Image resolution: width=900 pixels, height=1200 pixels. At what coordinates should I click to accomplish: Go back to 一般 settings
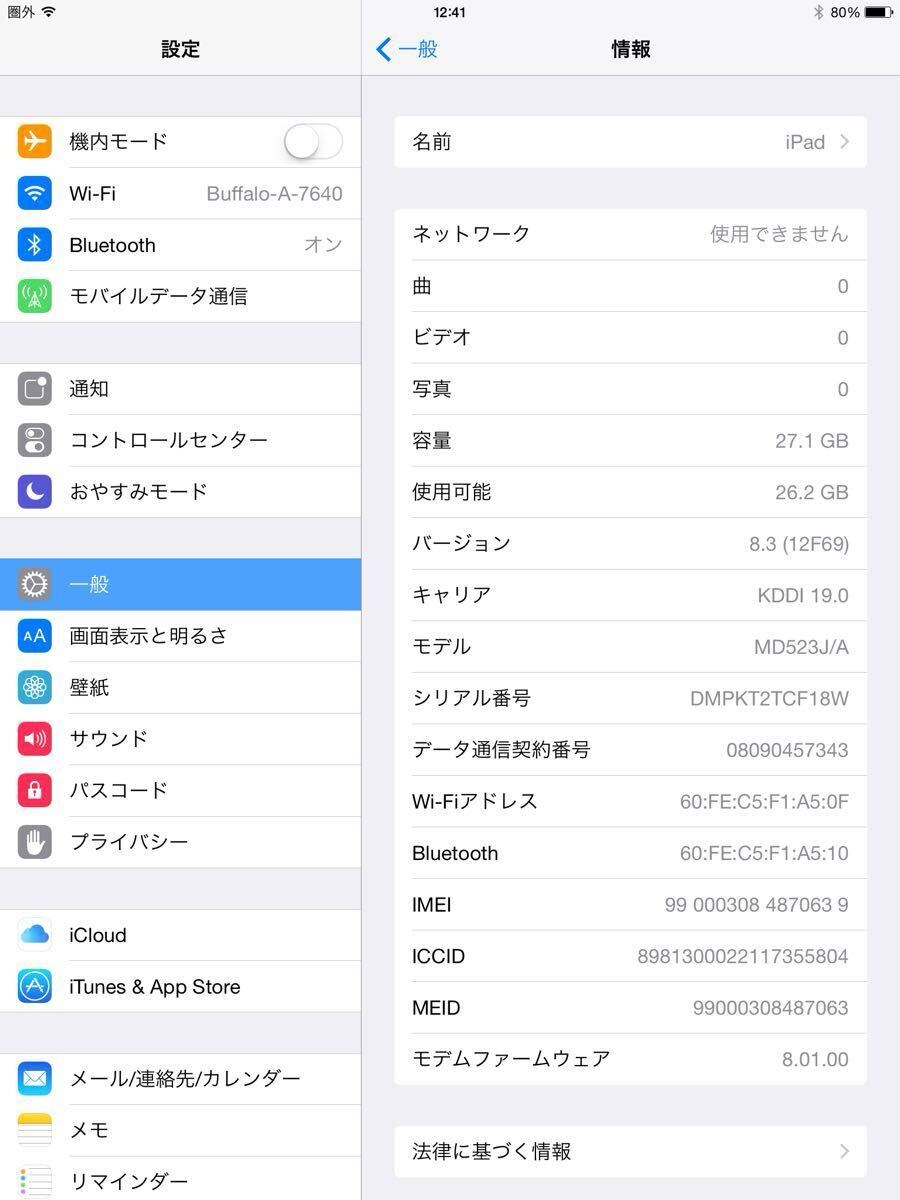407,49
